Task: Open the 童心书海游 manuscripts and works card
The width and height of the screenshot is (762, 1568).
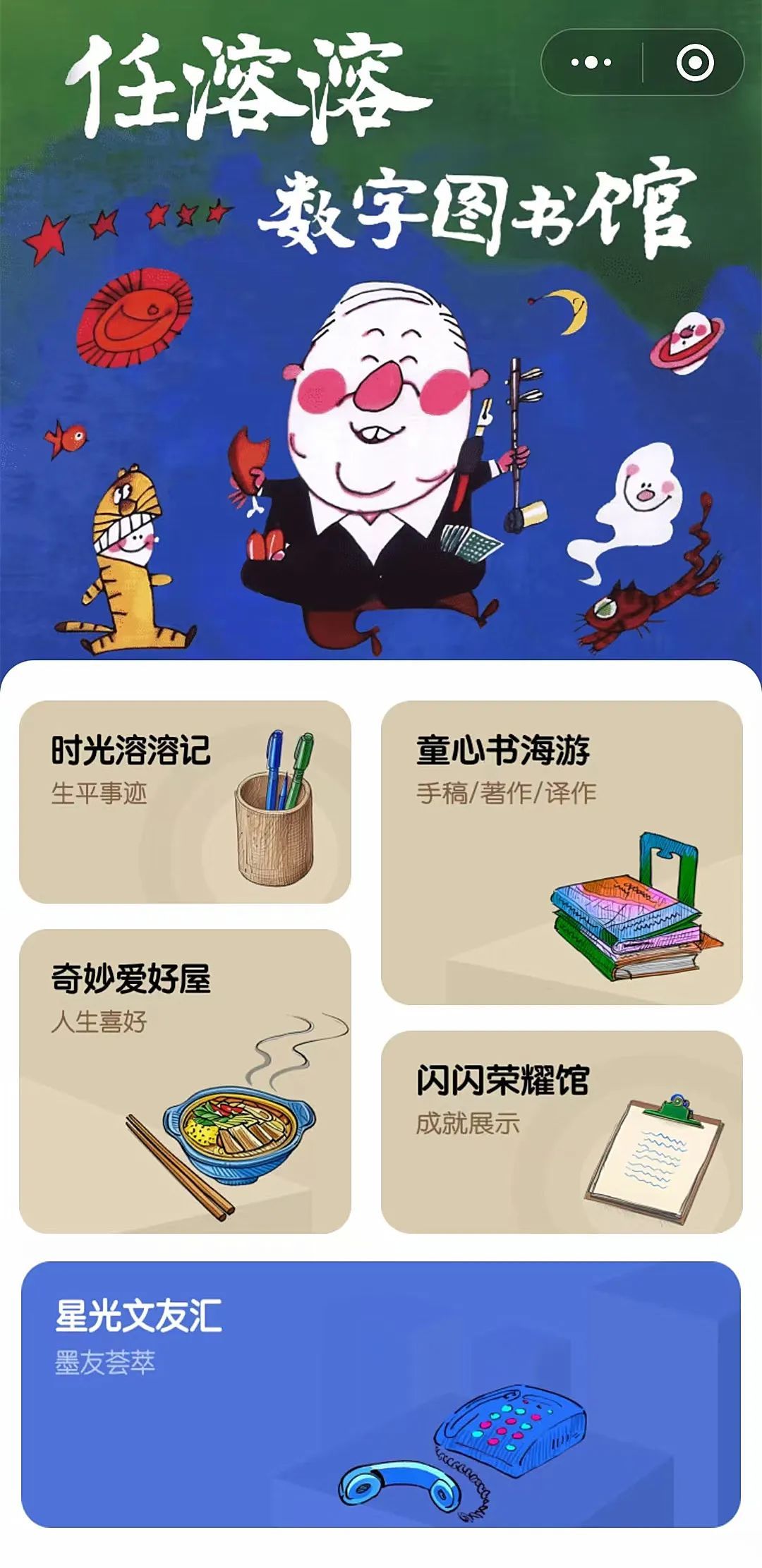Action: pyautogui.click(x=562, y=852)
